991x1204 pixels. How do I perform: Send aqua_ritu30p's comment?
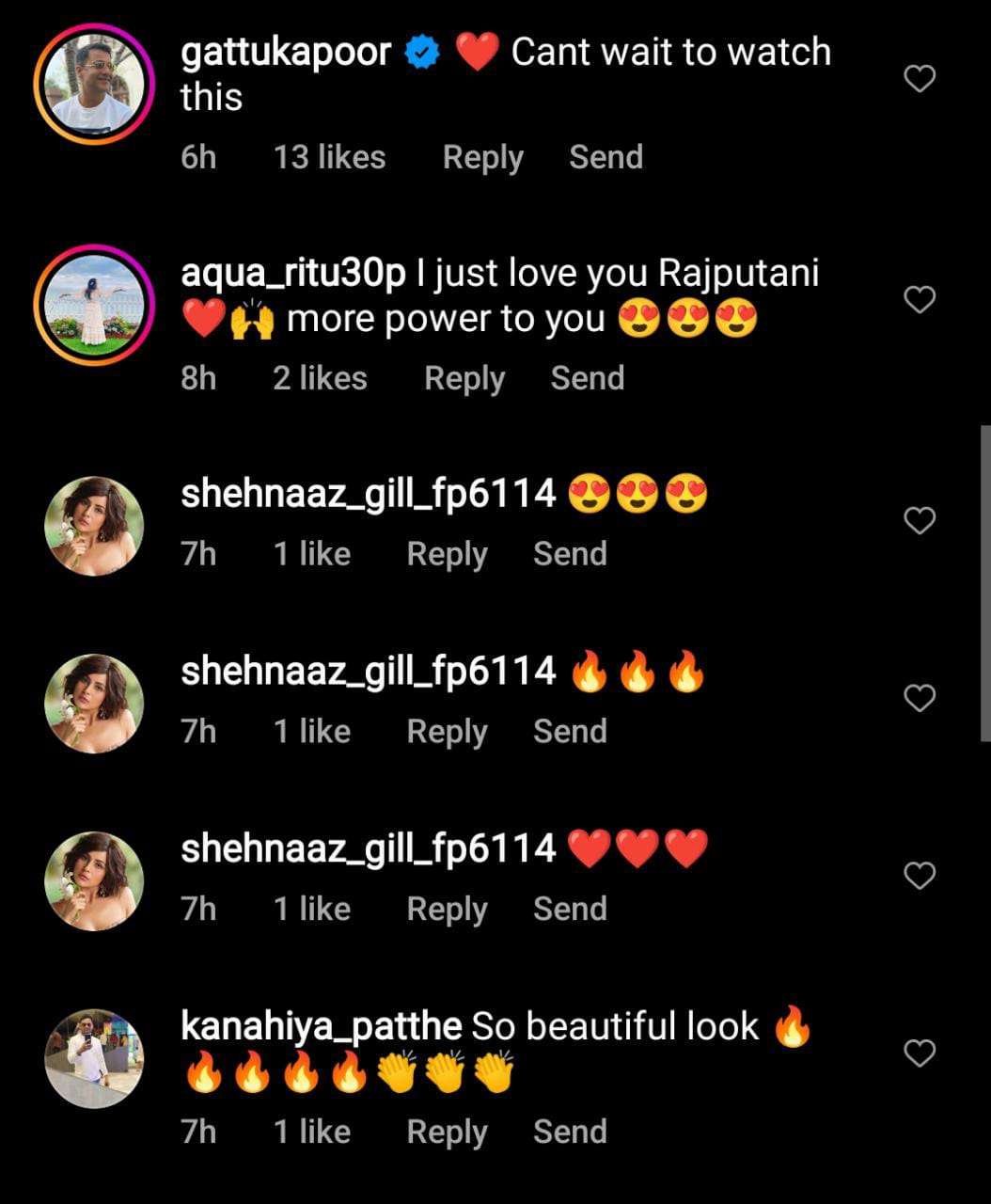tap(587, 378)
